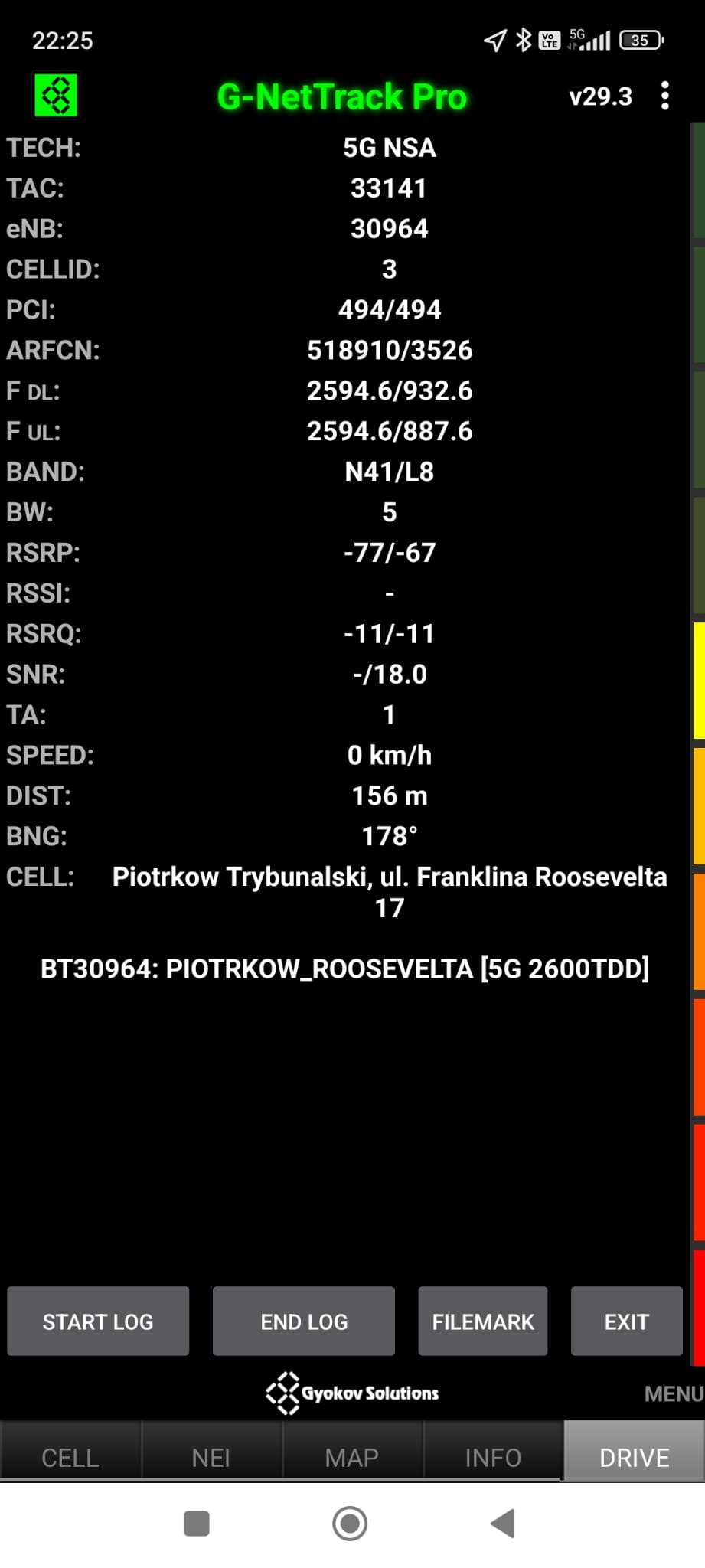The width and height of the screenshot is (705, 1568).
Task: Open the three-dot overflow menu
Action: [x=664, y=96]
